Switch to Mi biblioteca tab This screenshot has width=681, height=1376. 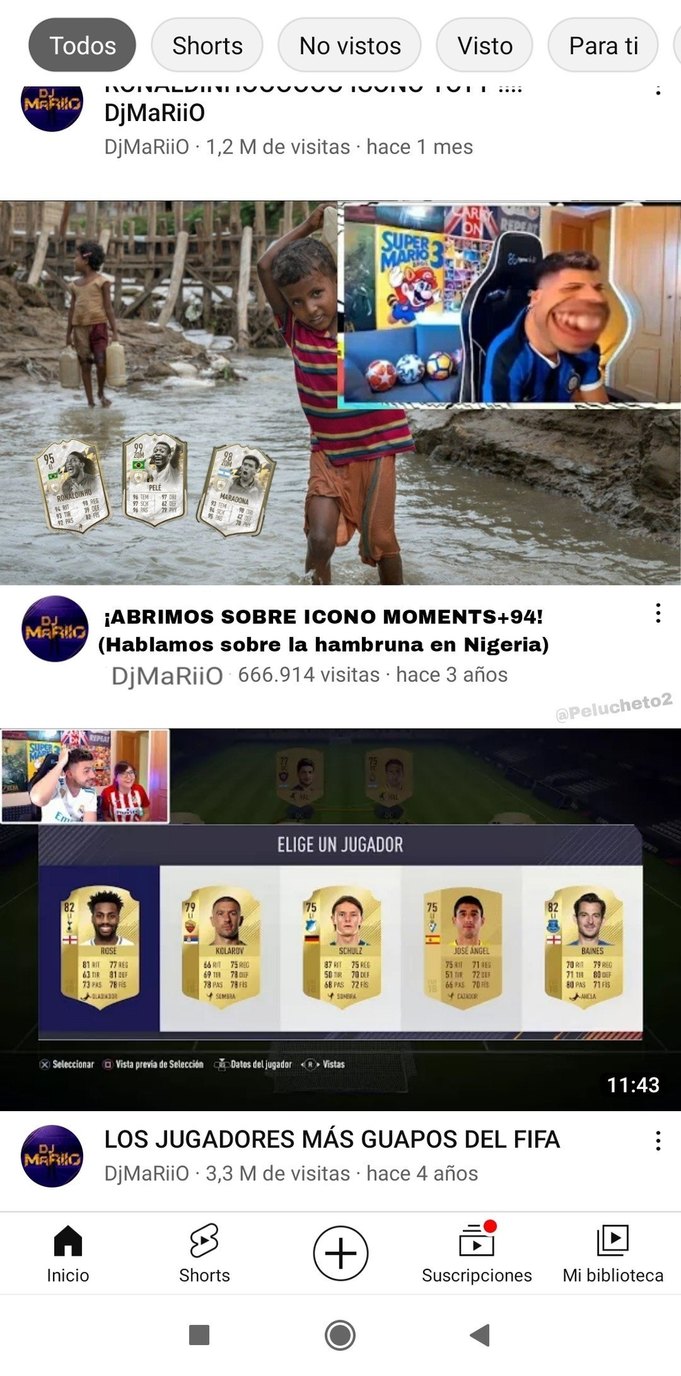(x=612, y=1254)
